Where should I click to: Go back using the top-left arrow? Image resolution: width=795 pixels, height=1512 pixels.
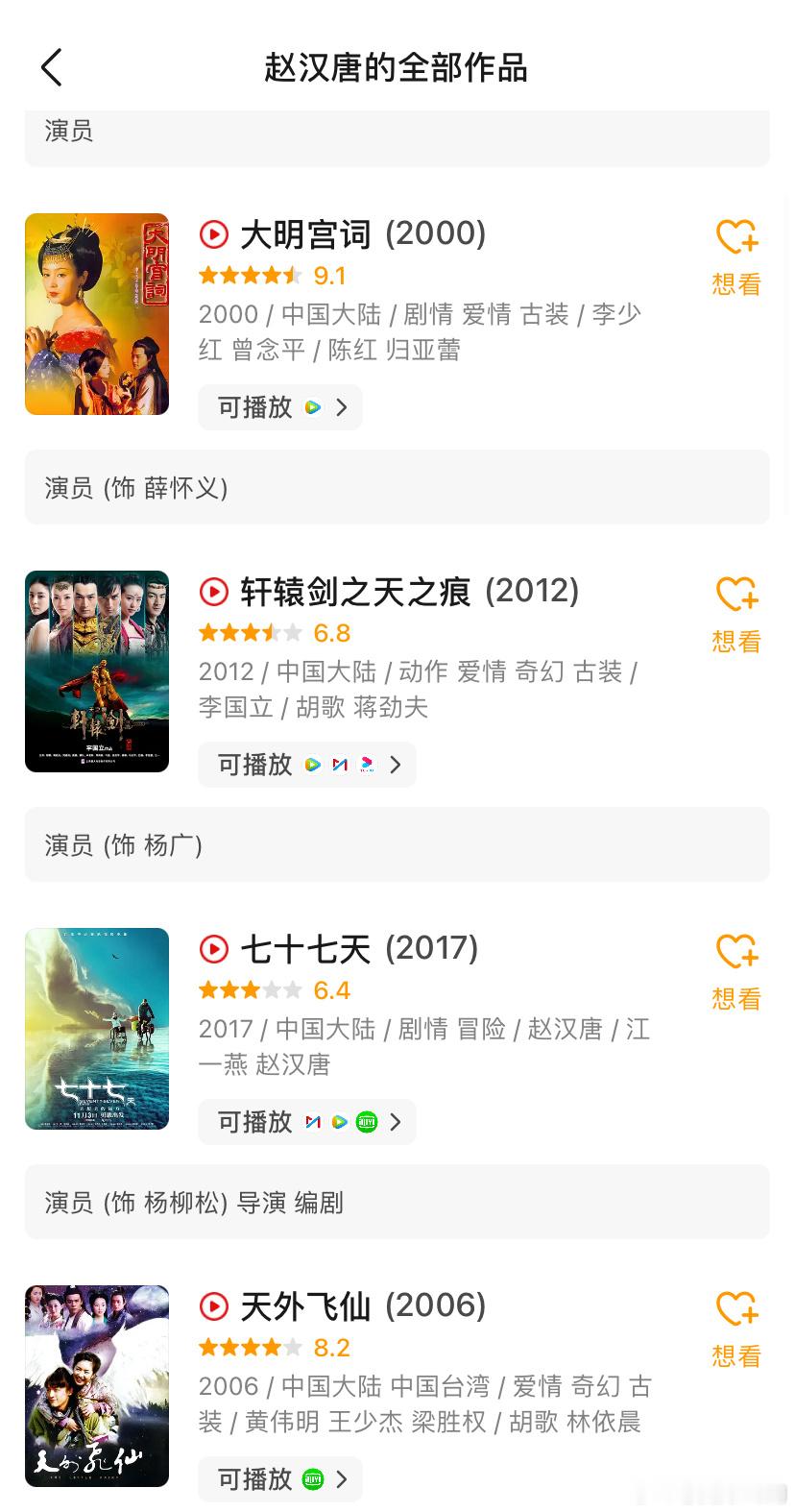point(52,68)
